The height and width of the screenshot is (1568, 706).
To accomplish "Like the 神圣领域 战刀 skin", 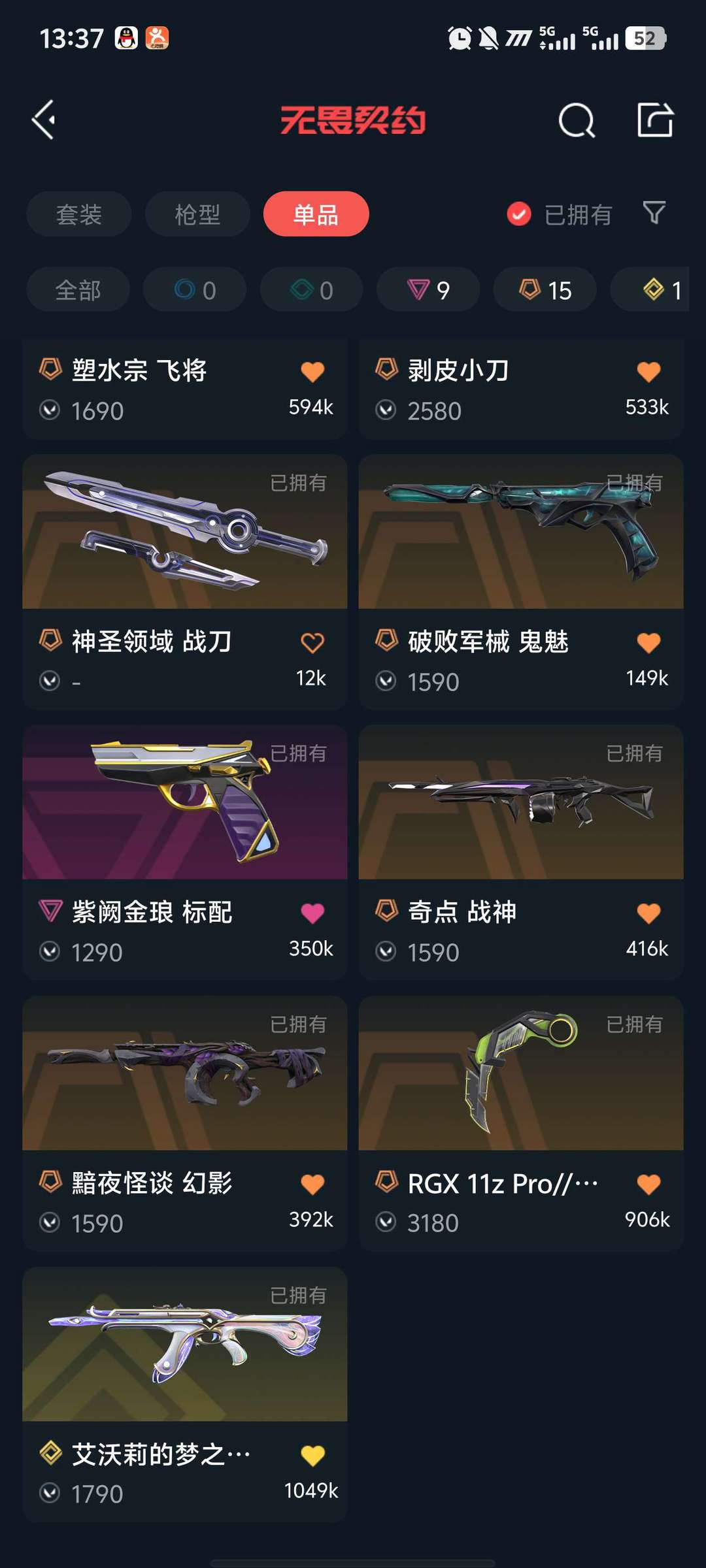I will (312, 643).
